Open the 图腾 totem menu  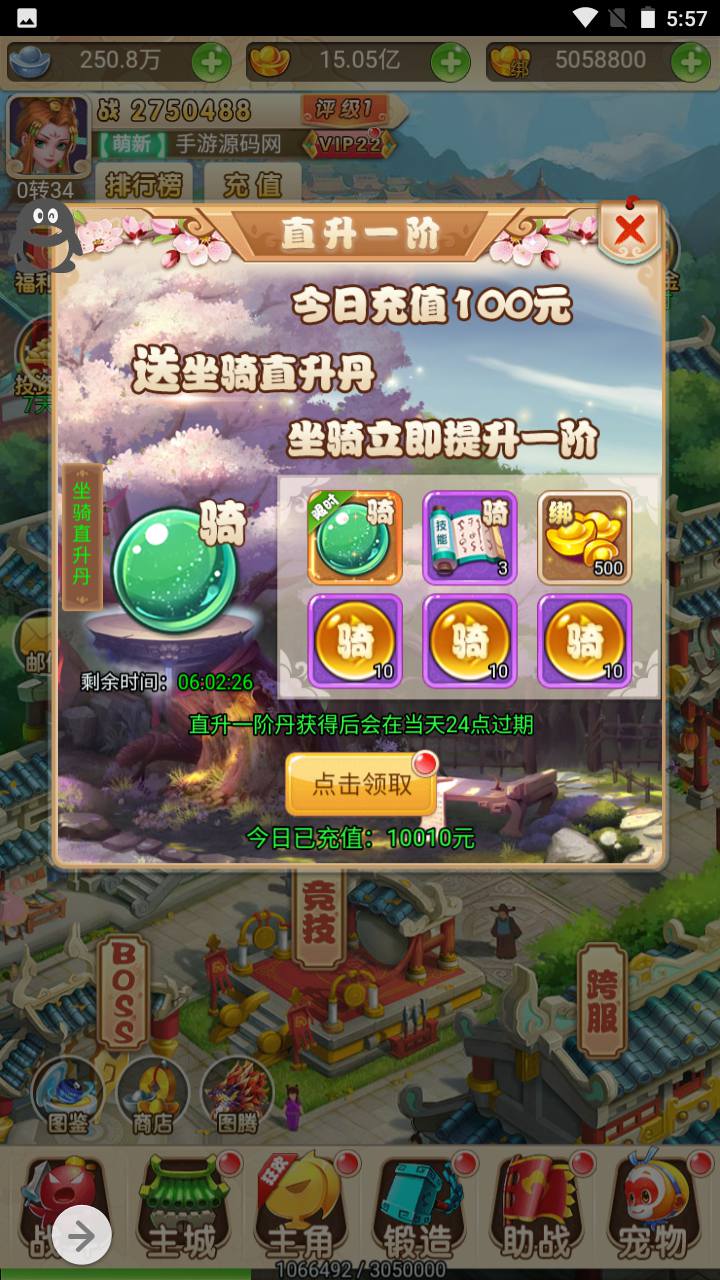tap(238, 1097)
